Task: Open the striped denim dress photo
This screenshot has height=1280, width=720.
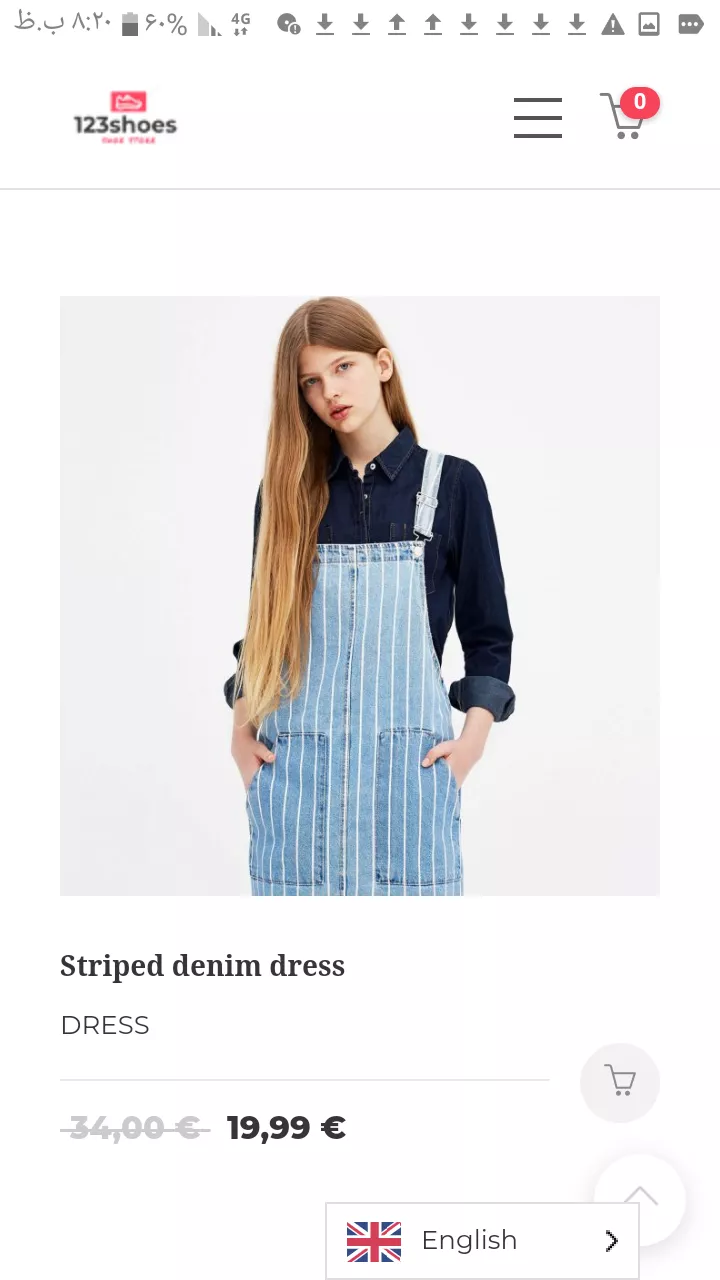Action: 360,596
